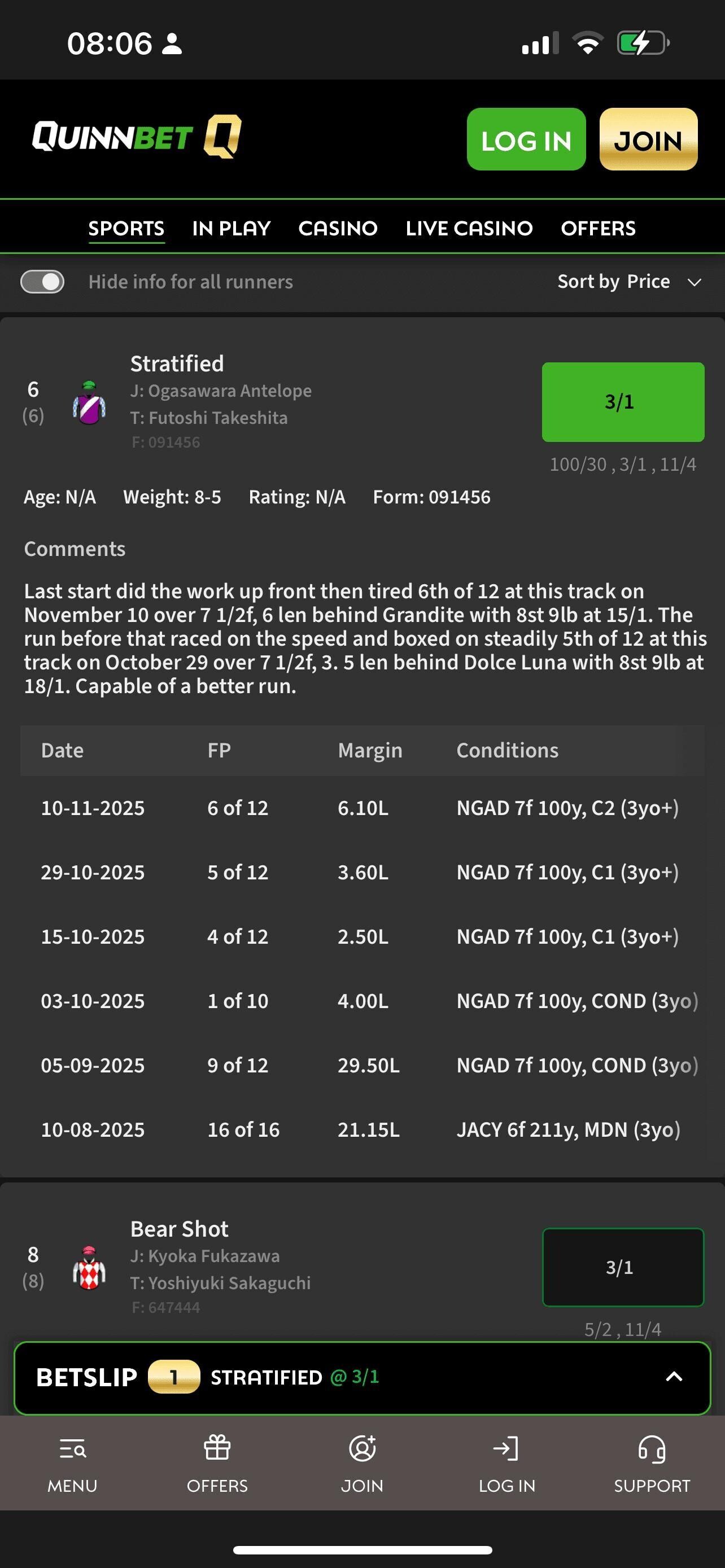725x1568 pixels.
Task: Tap the gold JOIN header button
Action: click(648, 139)
